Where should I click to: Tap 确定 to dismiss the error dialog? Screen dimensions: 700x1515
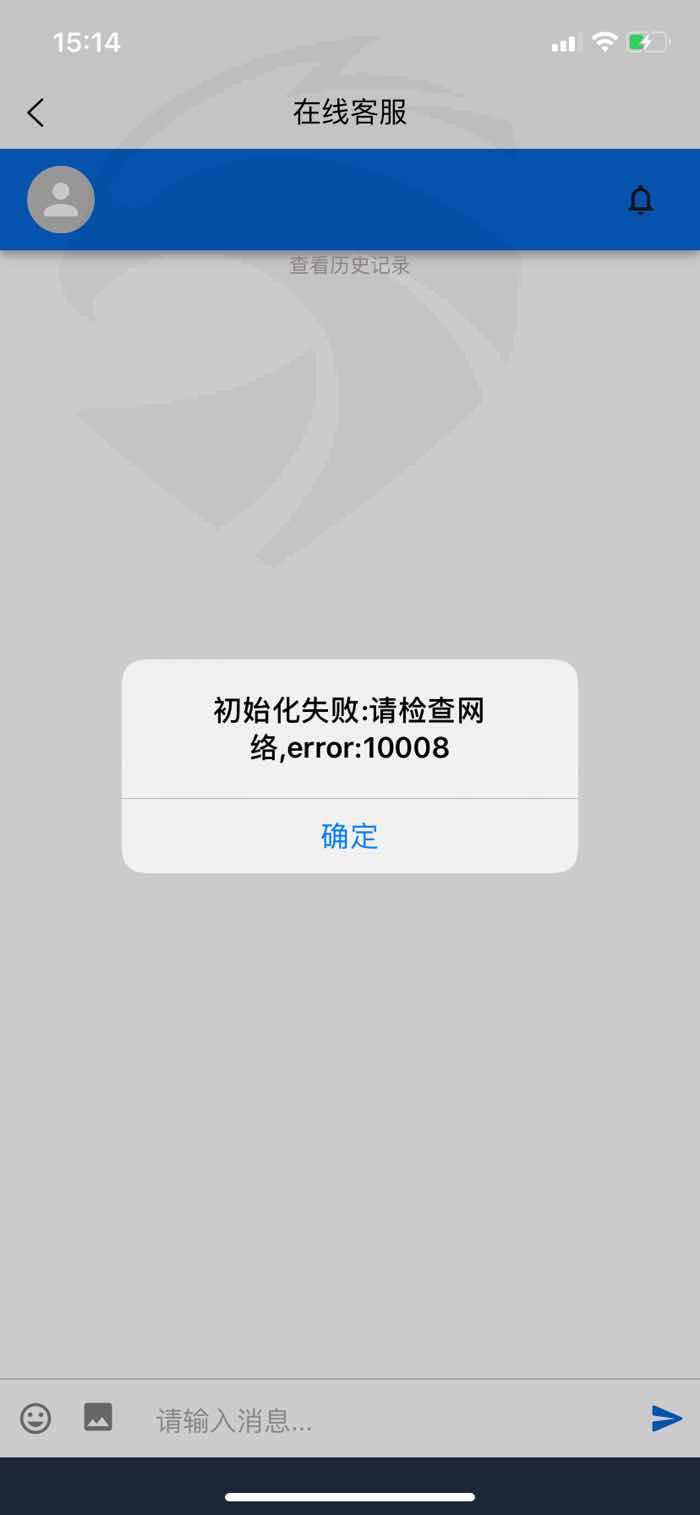(x=349, y=835)
